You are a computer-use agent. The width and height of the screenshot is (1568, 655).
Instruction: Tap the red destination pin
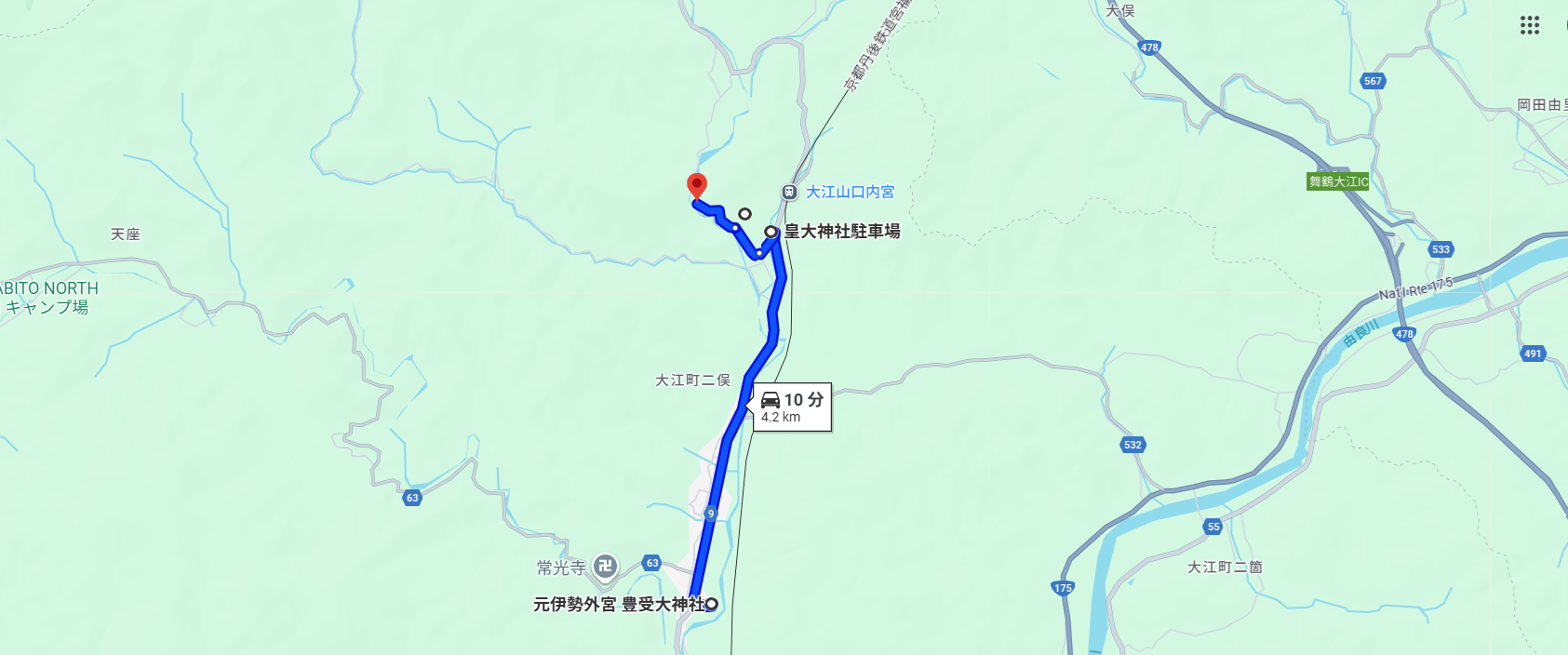click(x=696, y=186)
